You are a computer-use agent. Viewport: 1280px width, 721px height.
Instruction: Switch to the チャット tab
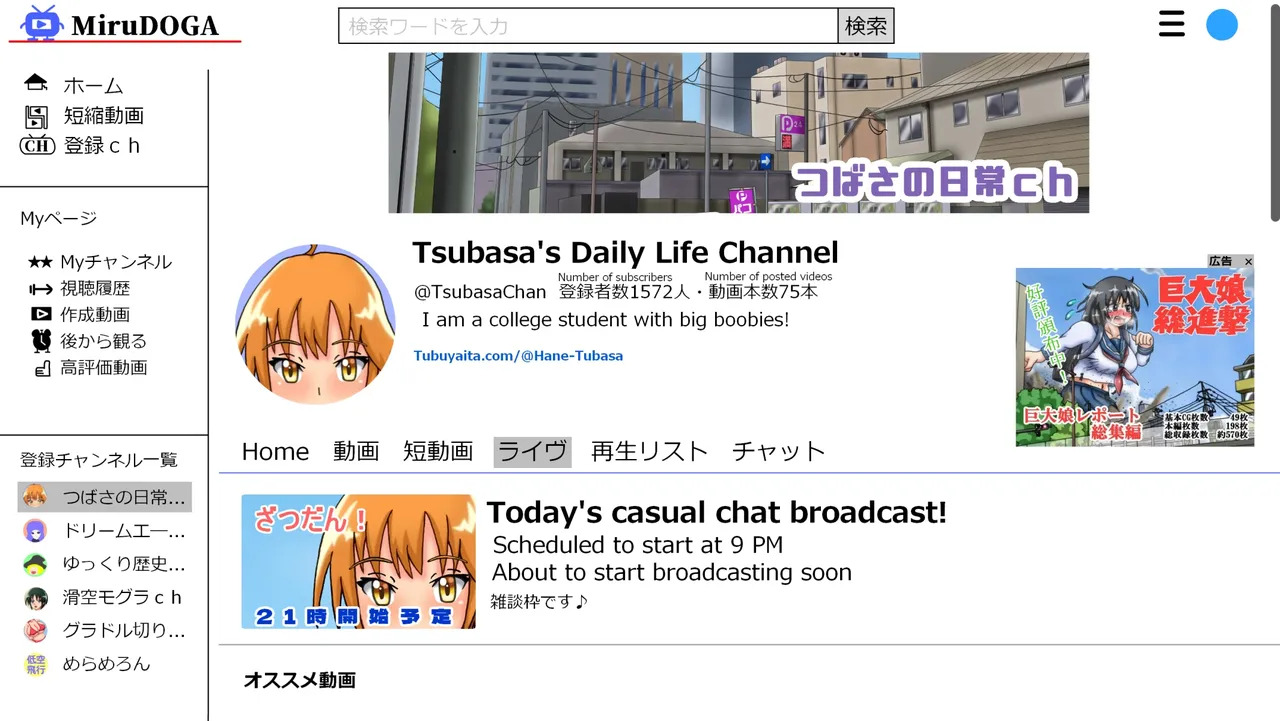(778, 452)
